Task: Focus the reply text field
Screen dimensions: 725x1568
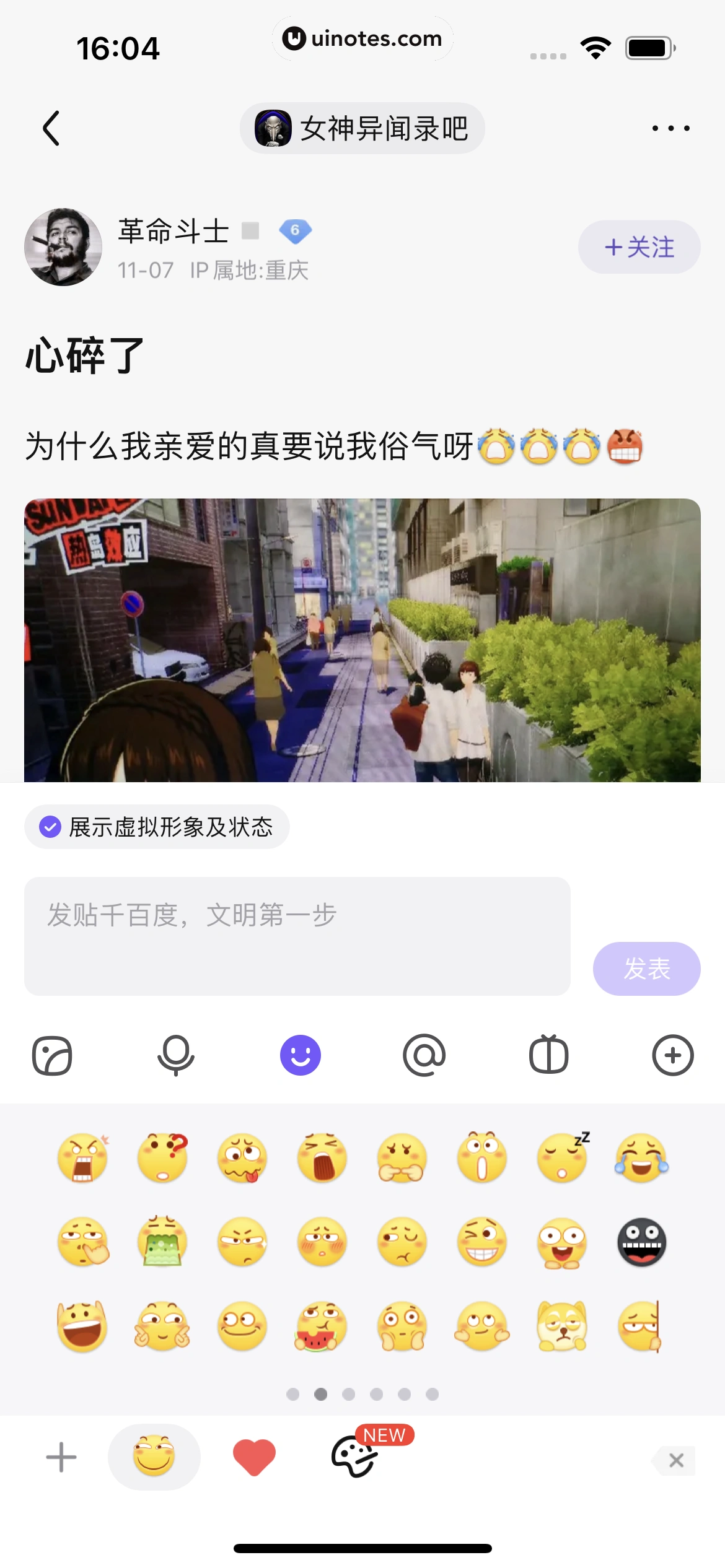Action: pos(297,936)
